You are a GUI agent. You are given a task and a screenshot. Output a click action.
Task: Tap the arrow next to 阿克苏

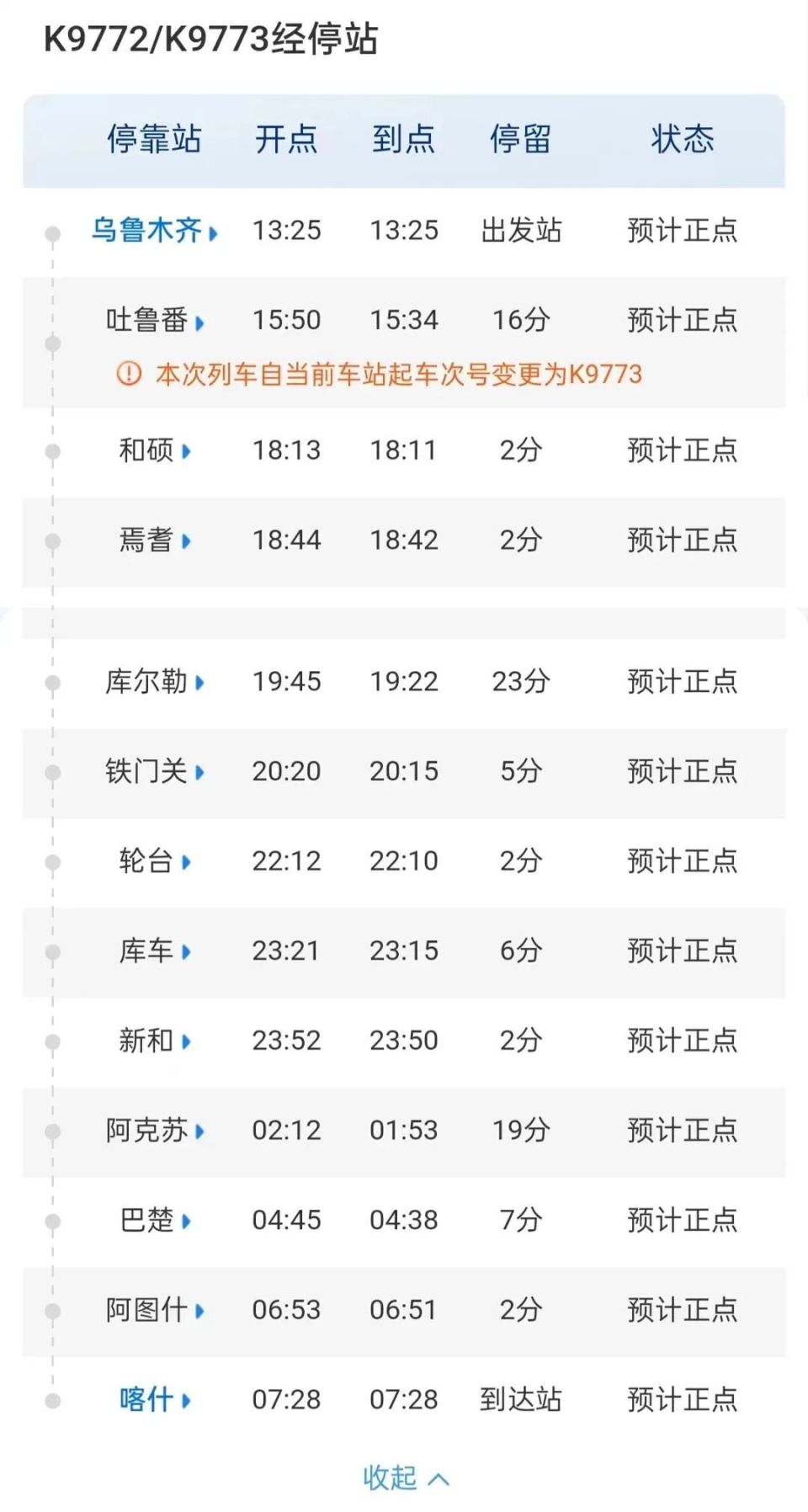click(x=200, y=1131)
